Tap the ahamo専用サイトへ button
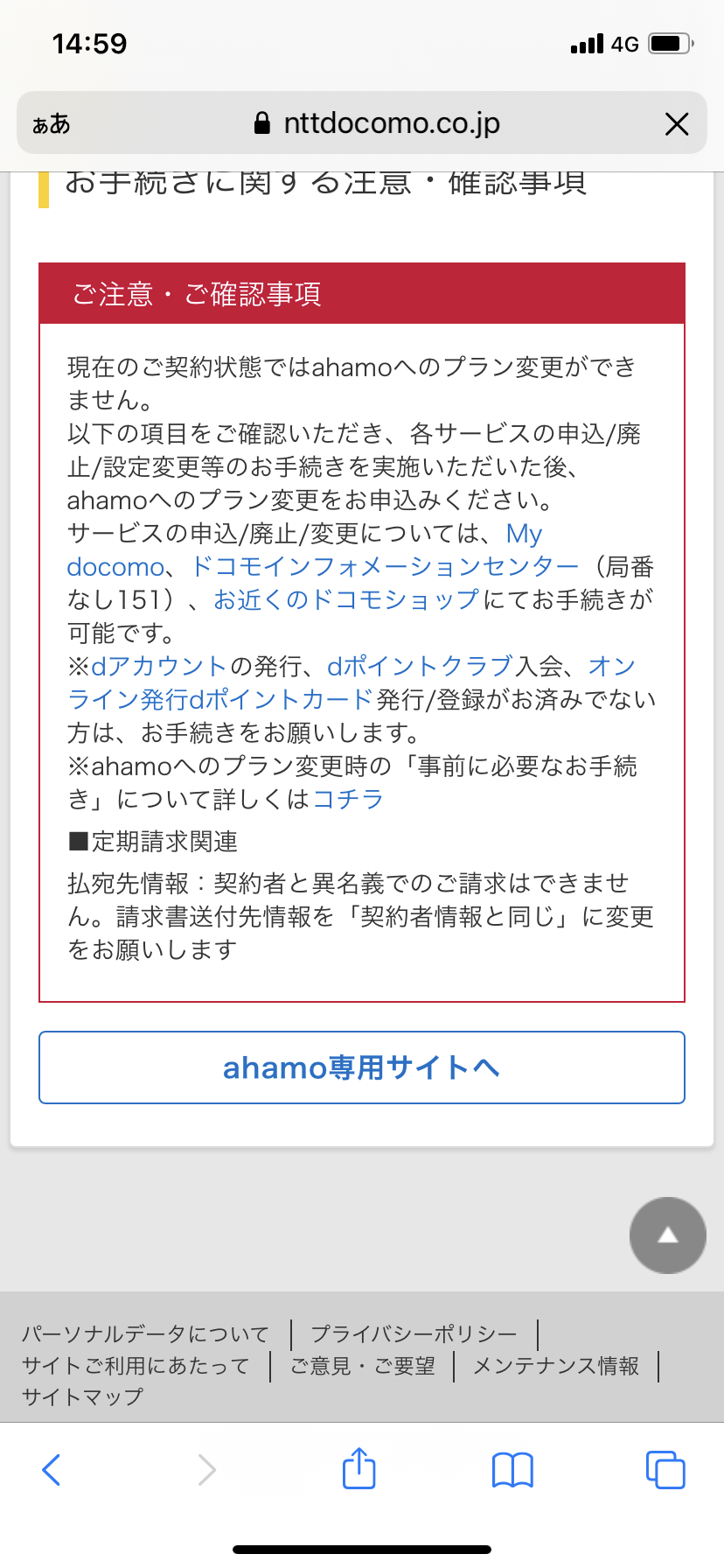Image resolution: width=724 pixels, height=1568 pixels. 361,1067
